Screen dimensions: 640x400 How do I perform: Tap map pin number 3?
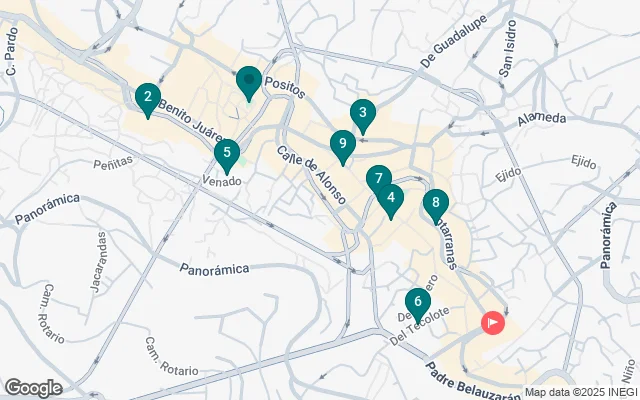(x=363, y=113)
